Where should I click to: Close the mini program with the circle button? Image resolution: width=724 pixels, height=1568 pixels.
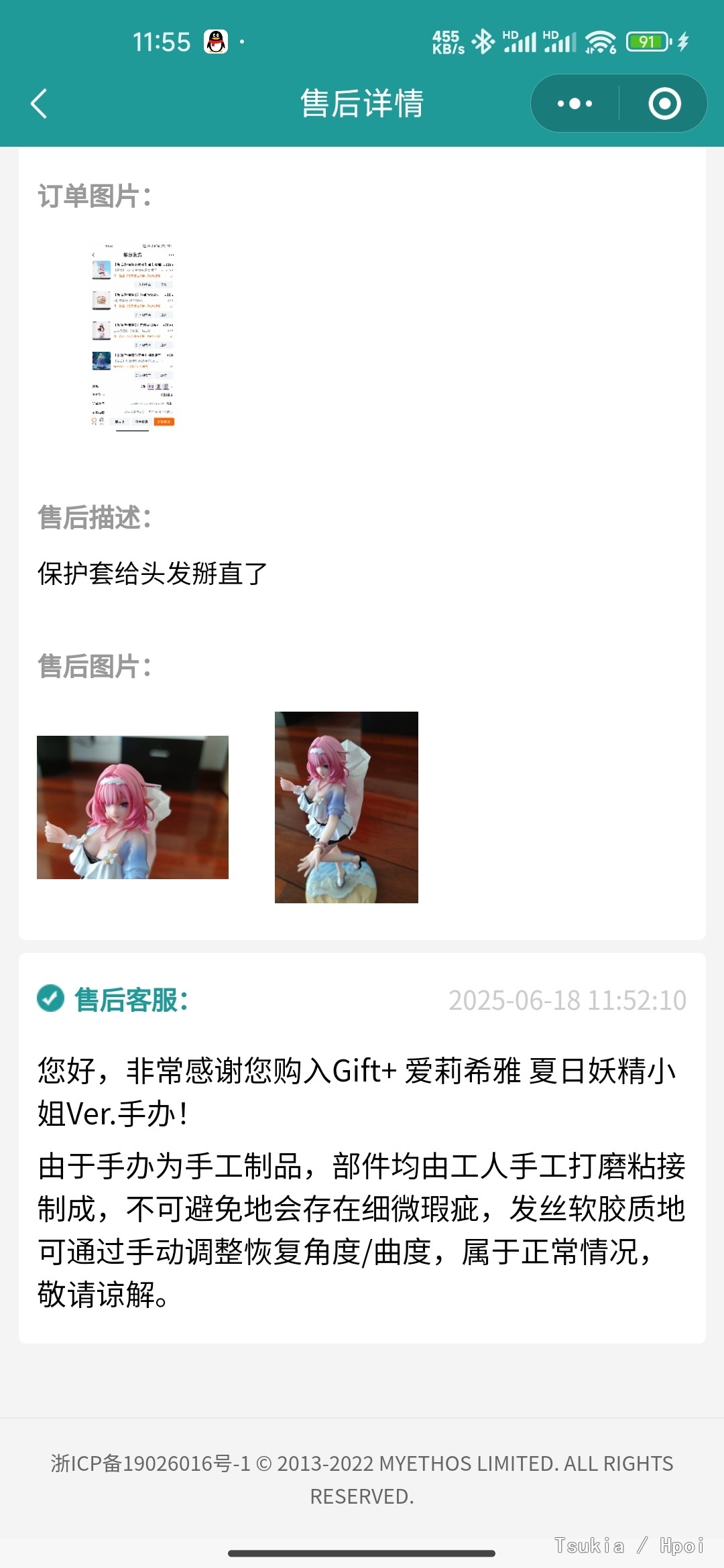664,104
